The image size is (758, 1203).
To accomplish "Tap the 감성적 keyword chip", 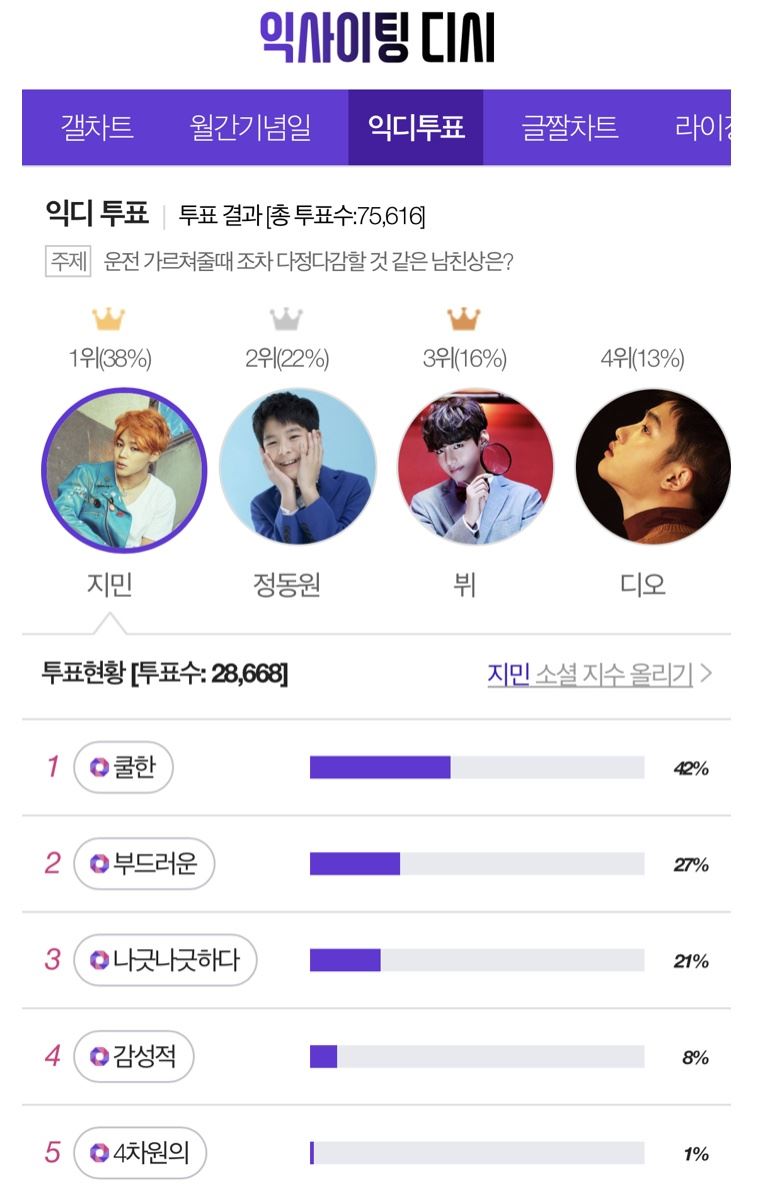I will [134, 1056].
